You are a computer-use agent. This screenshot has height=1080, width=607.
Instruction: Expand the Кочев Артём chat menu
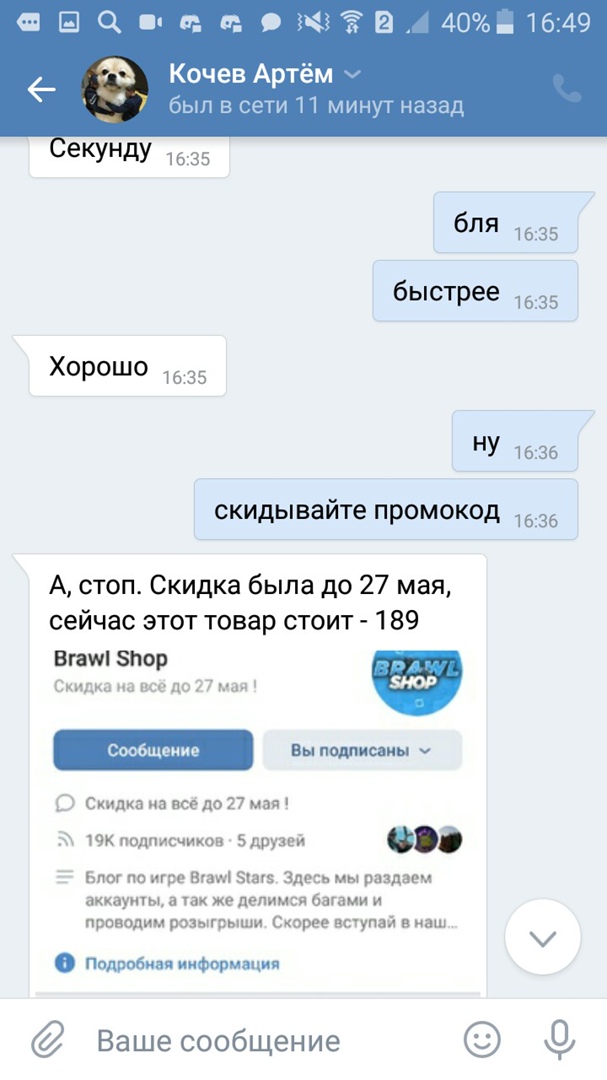[x=352, y=75]
